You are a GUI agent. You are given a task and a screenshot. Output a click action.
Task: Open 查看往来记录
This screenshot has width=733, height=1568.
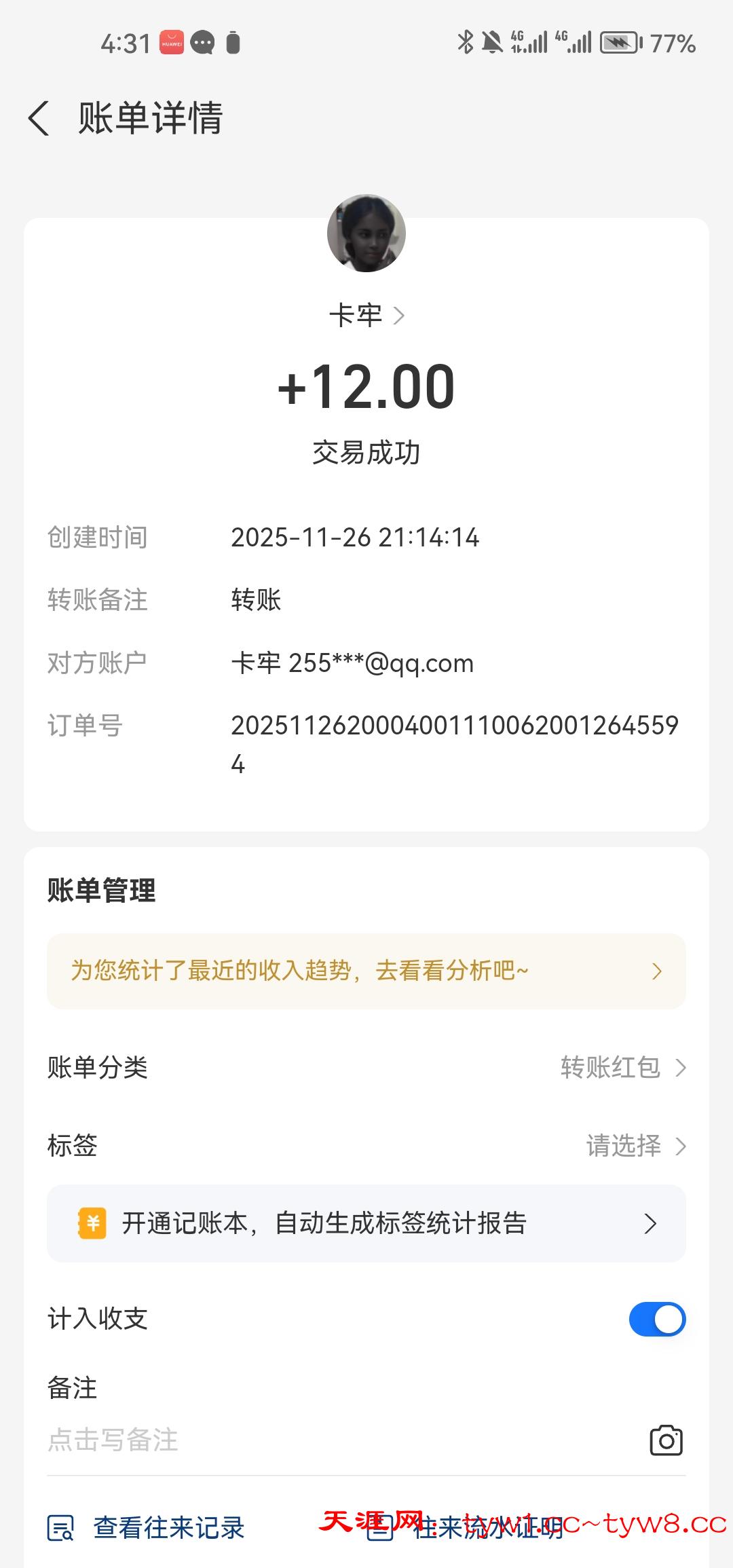pyautogui.click(x=147, y=1528)
